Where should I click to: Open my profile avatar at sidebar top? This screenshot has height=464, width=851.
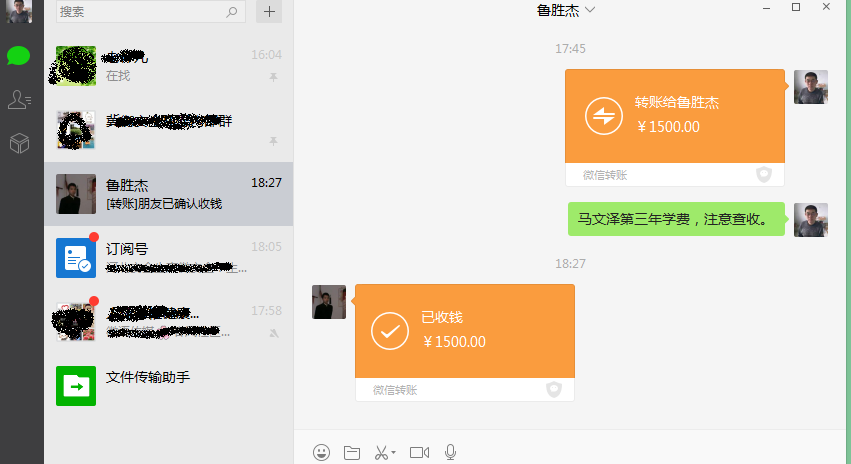tap(18, 12)
